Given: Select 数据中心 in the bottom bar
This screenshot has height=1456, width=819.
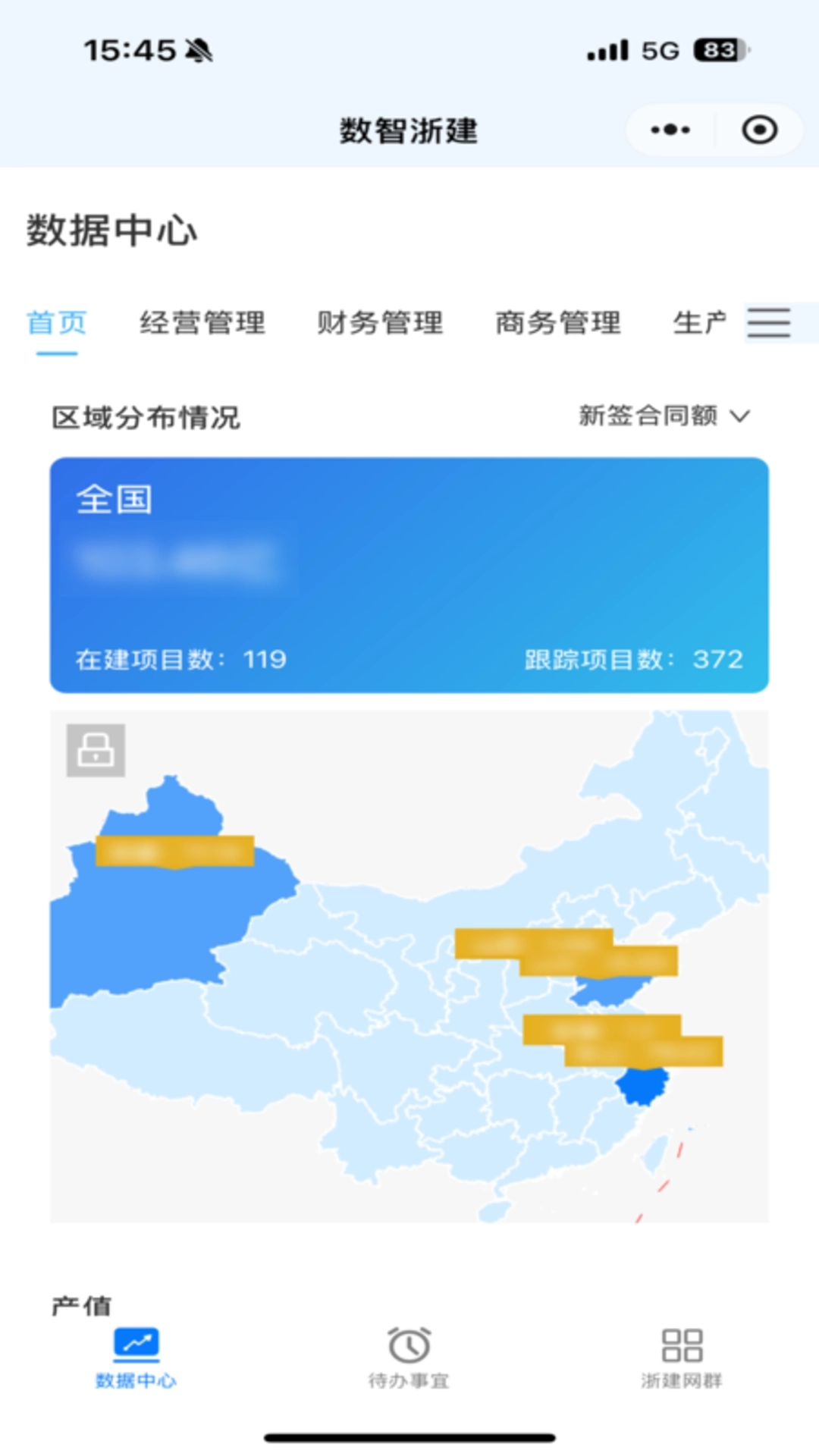Looking at the screenshot, I should pos(136,1357).
